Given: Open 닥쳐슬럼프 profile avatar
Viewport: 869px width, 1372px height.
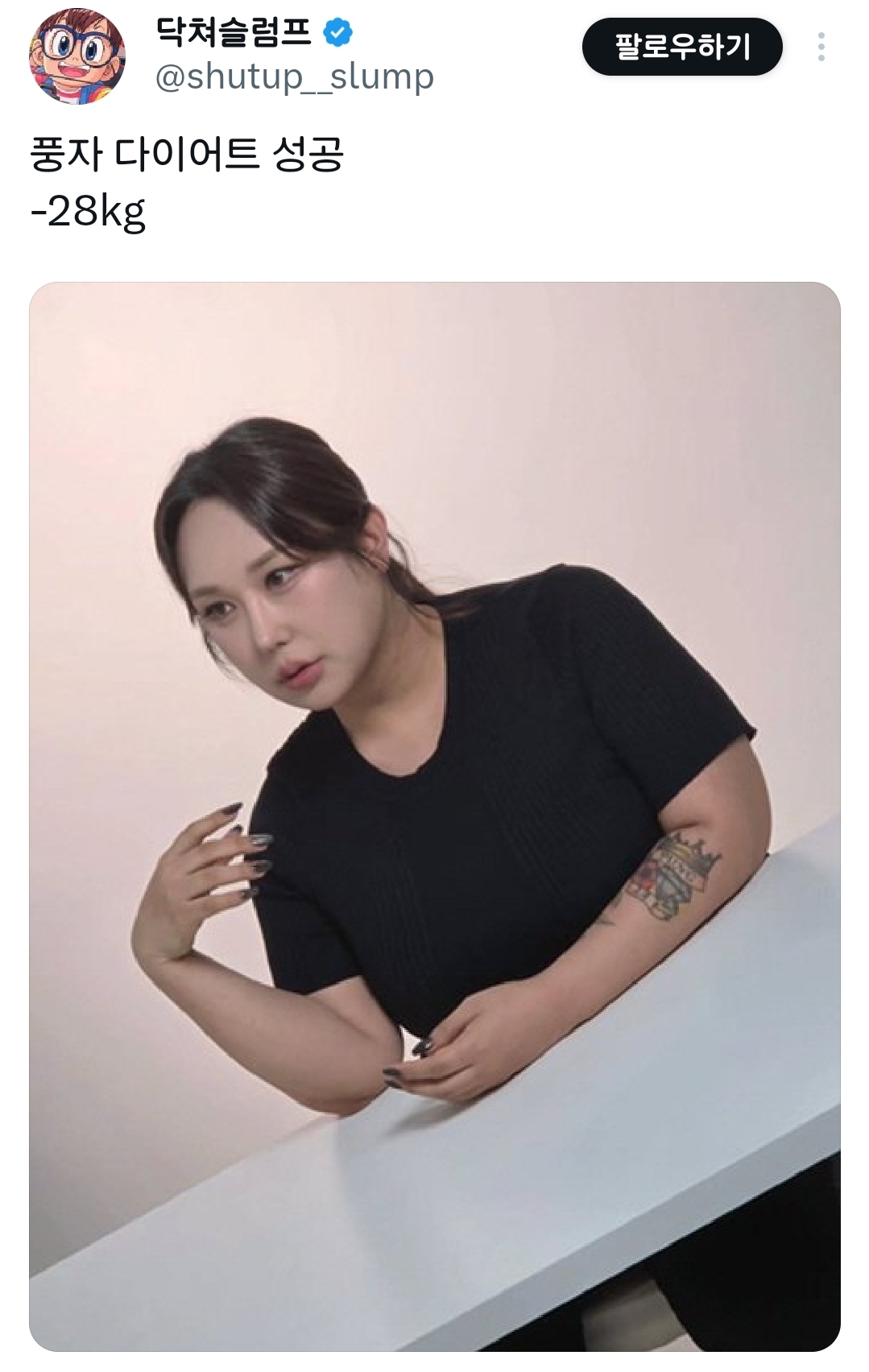Looking at the screenshot, I should point(77,56).
